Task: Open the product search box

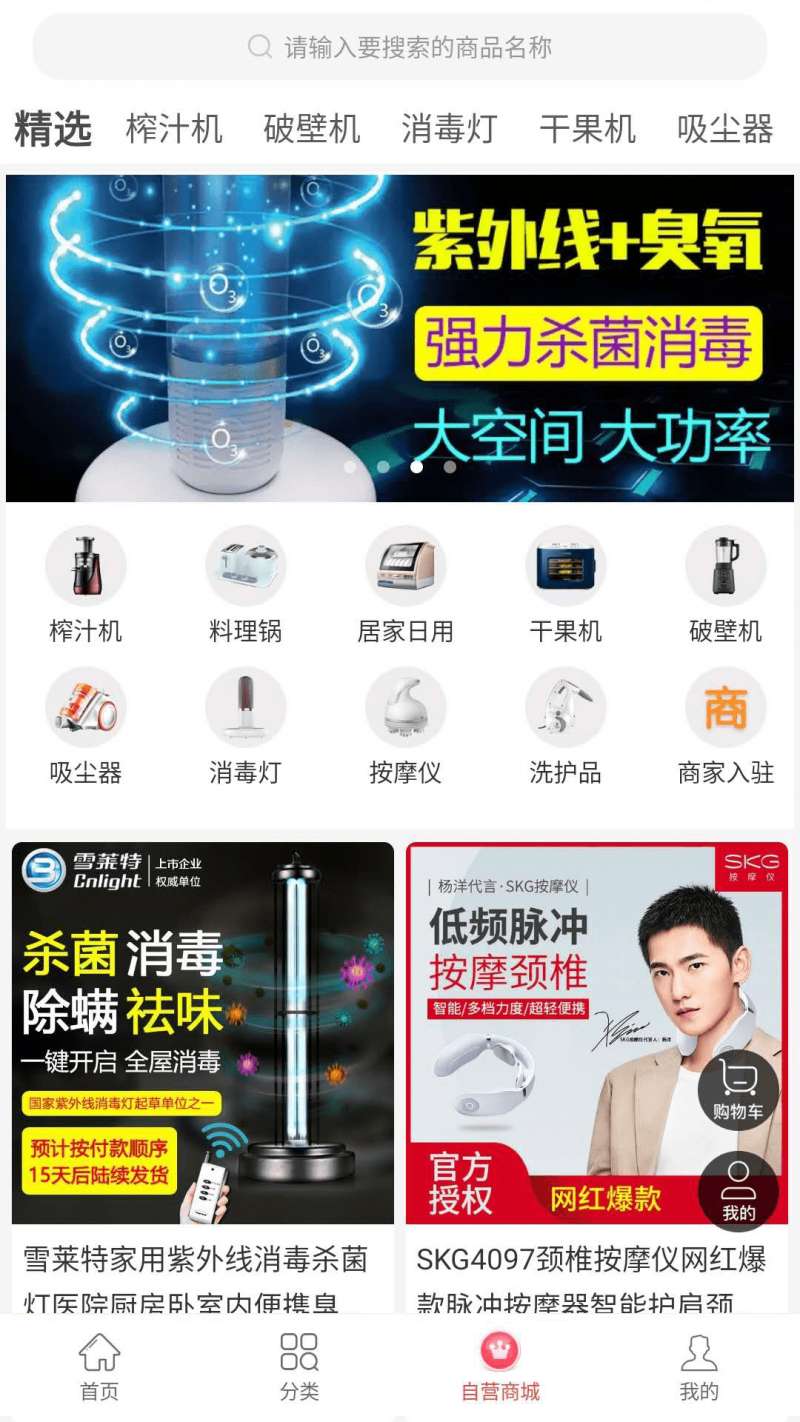Action: point(400,47)
